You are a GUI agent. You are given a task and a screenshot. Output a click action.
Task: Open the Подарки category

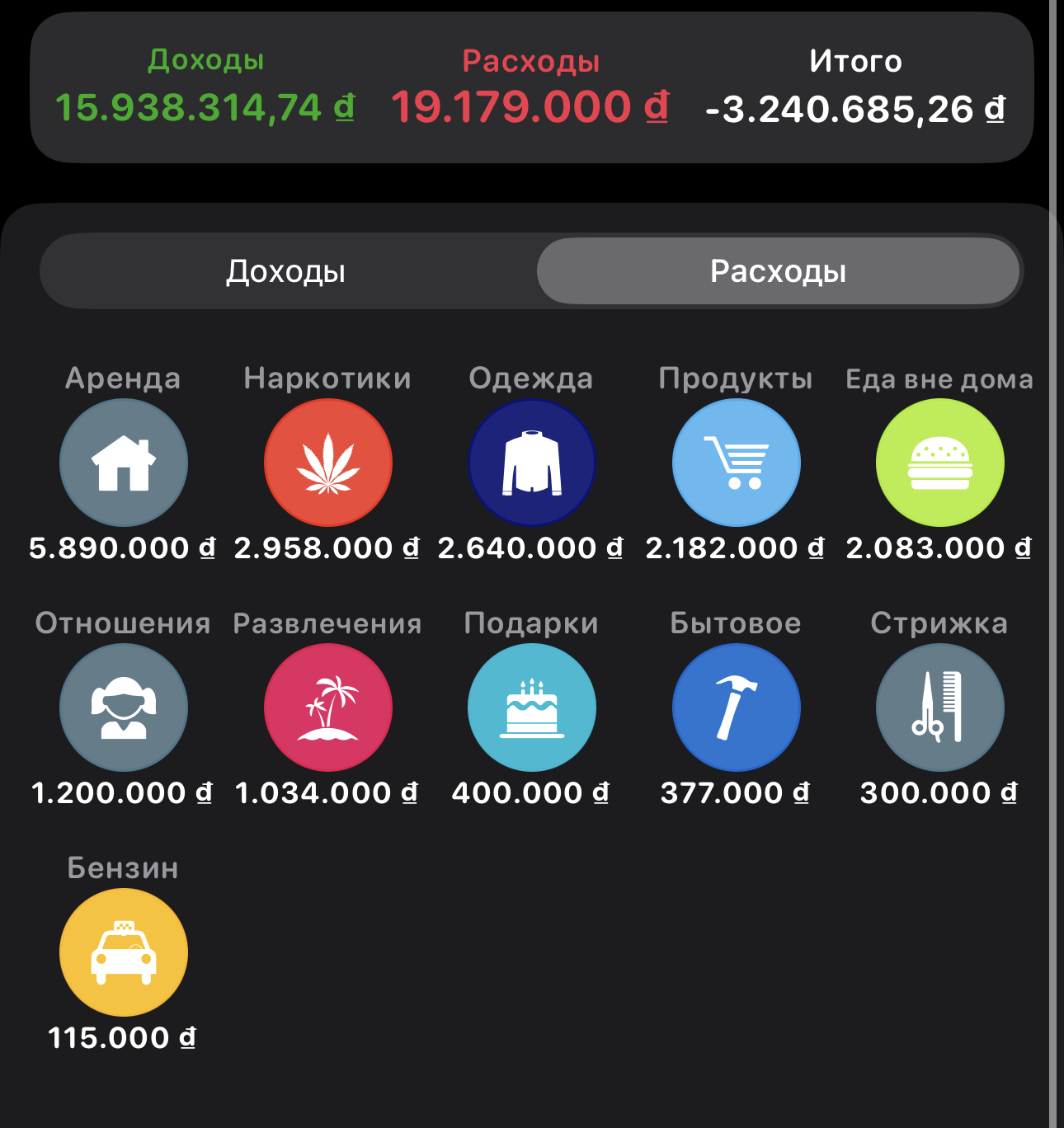tap(532, 707)
